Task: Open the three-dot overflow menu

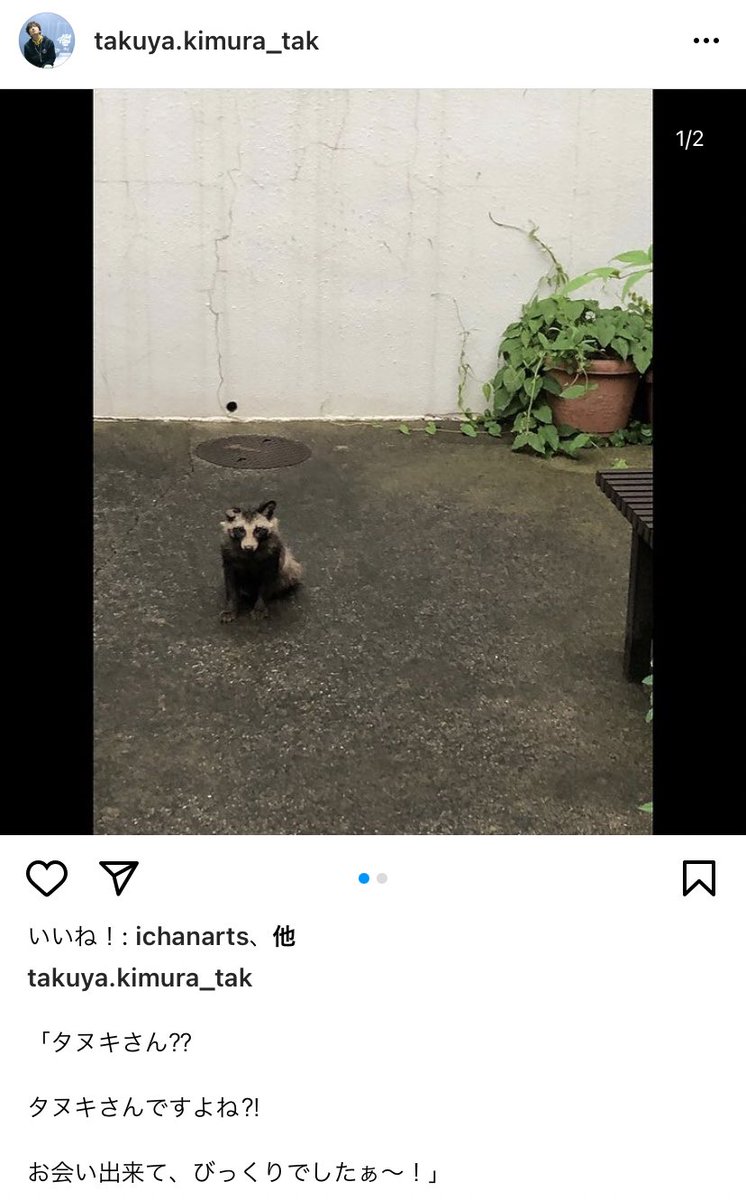Action: coord(706,41)
